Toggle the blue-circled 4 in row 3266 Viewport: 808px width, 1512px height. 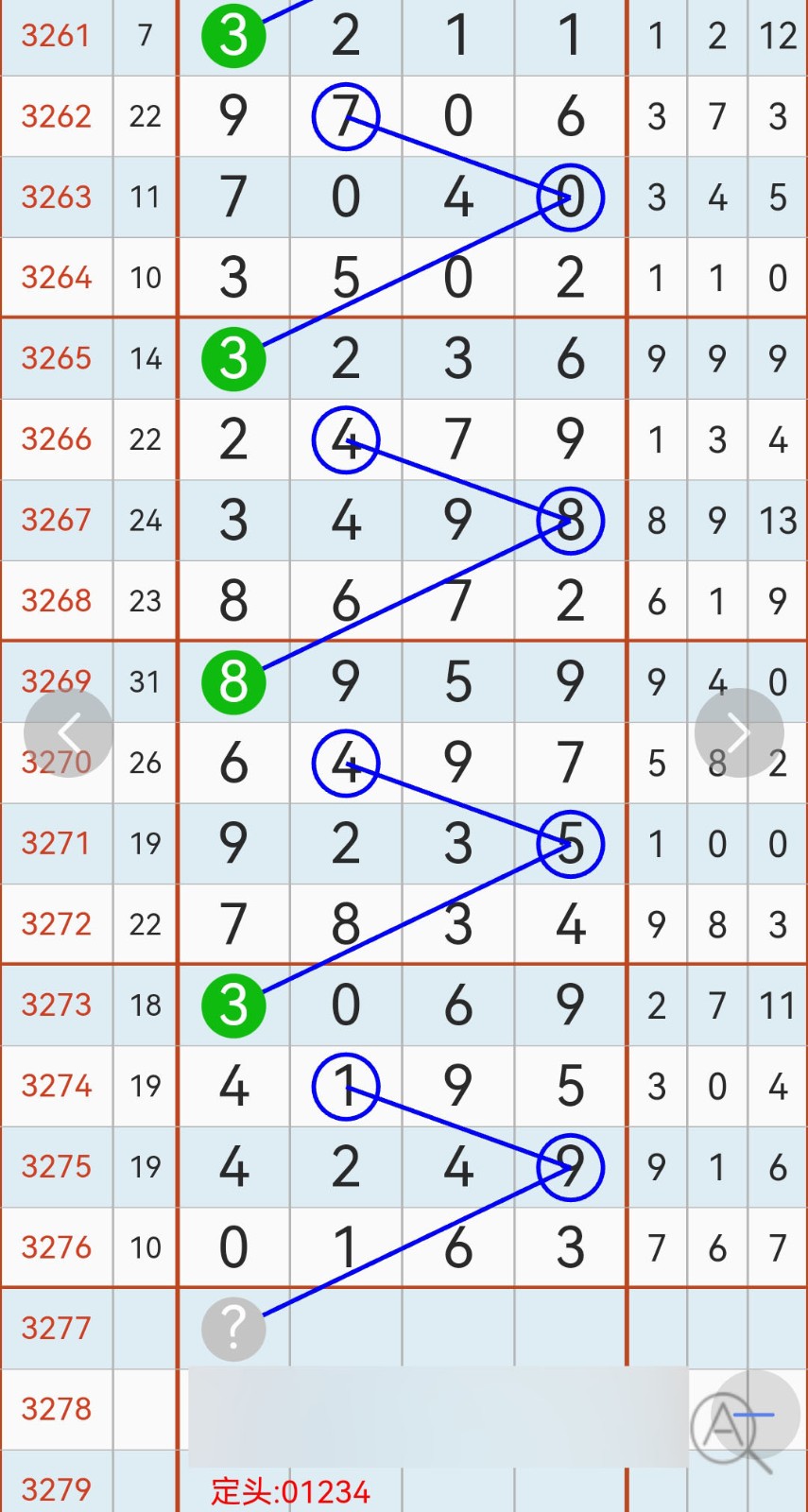coord(346,438)
